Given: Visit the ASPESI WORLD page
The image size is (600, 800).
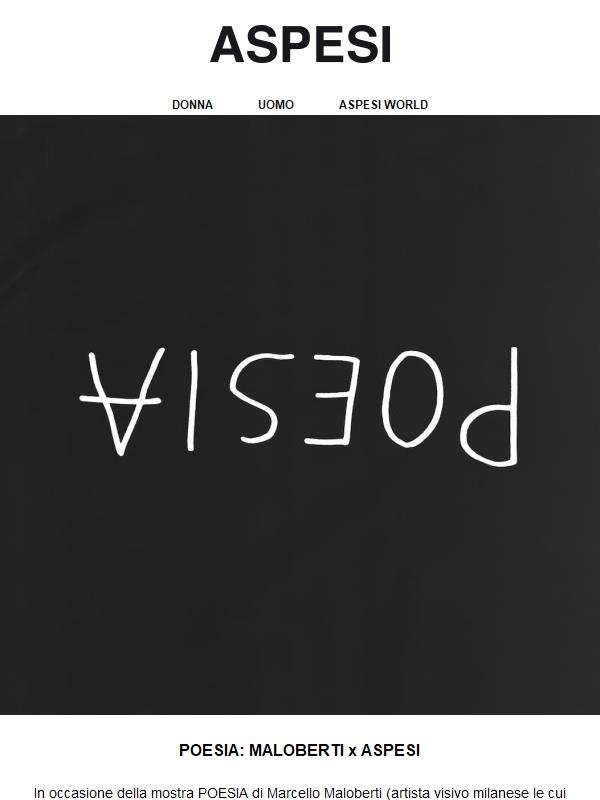Looking at the screenshot, I should pyautogui.click(x=383, y=104).
